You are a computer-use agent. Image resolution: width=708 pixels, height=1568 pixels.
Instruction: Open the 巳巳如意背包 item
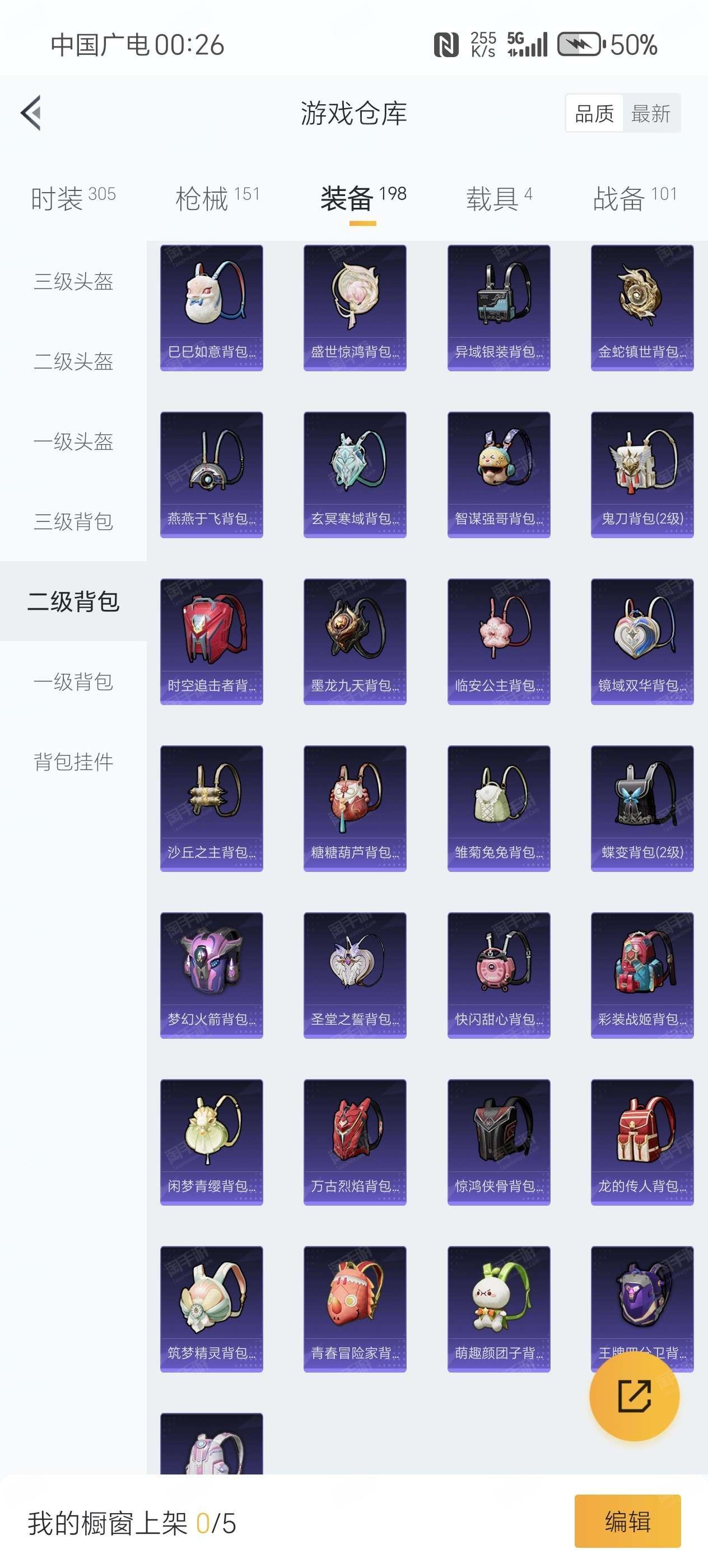point(211,308)
